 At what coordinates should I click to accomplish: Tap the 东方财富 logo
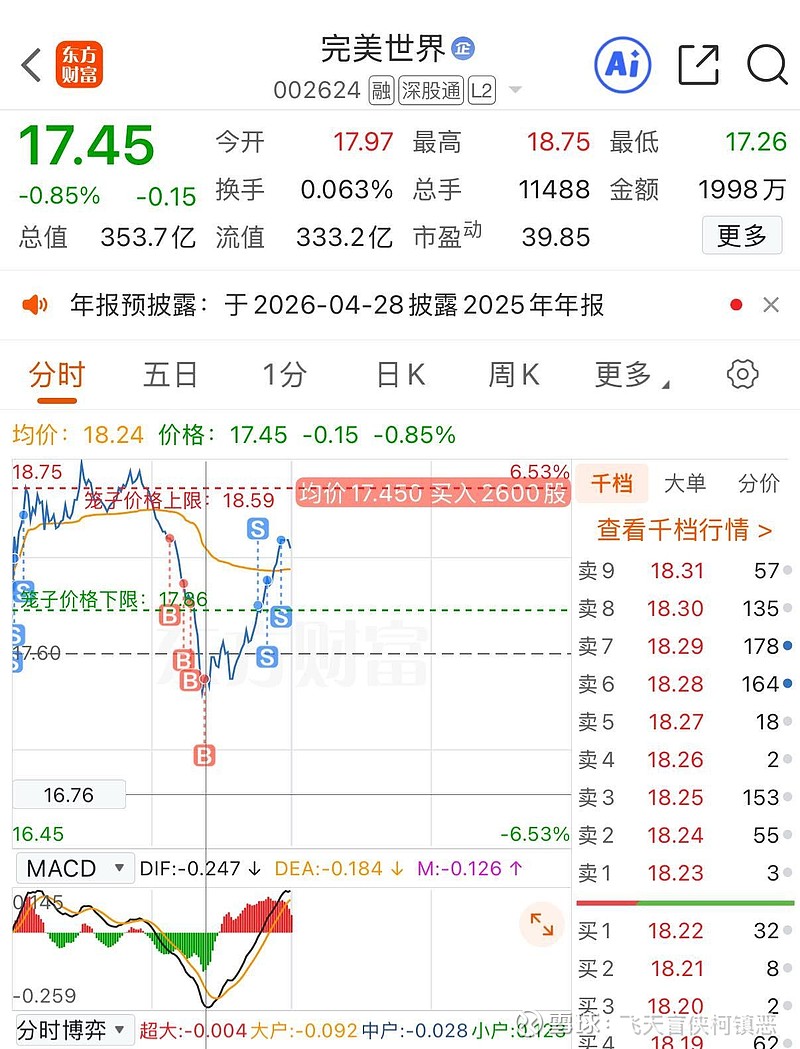(x=80, y=63)
